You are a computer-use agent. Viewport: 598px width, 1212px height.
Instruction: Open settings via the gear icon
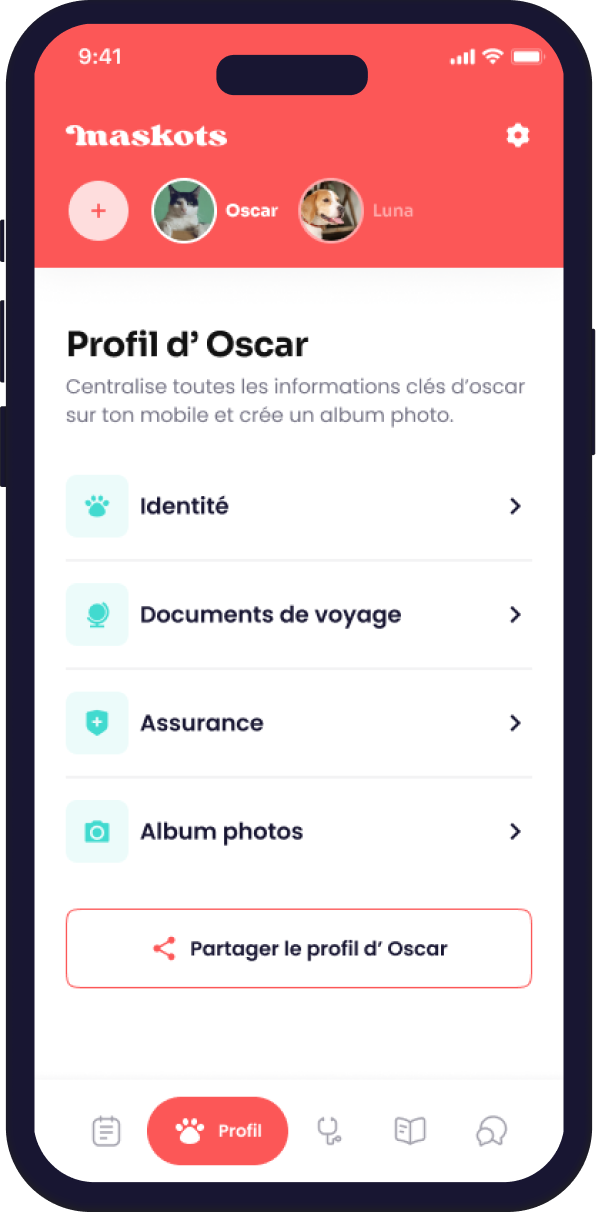(517, 136)
